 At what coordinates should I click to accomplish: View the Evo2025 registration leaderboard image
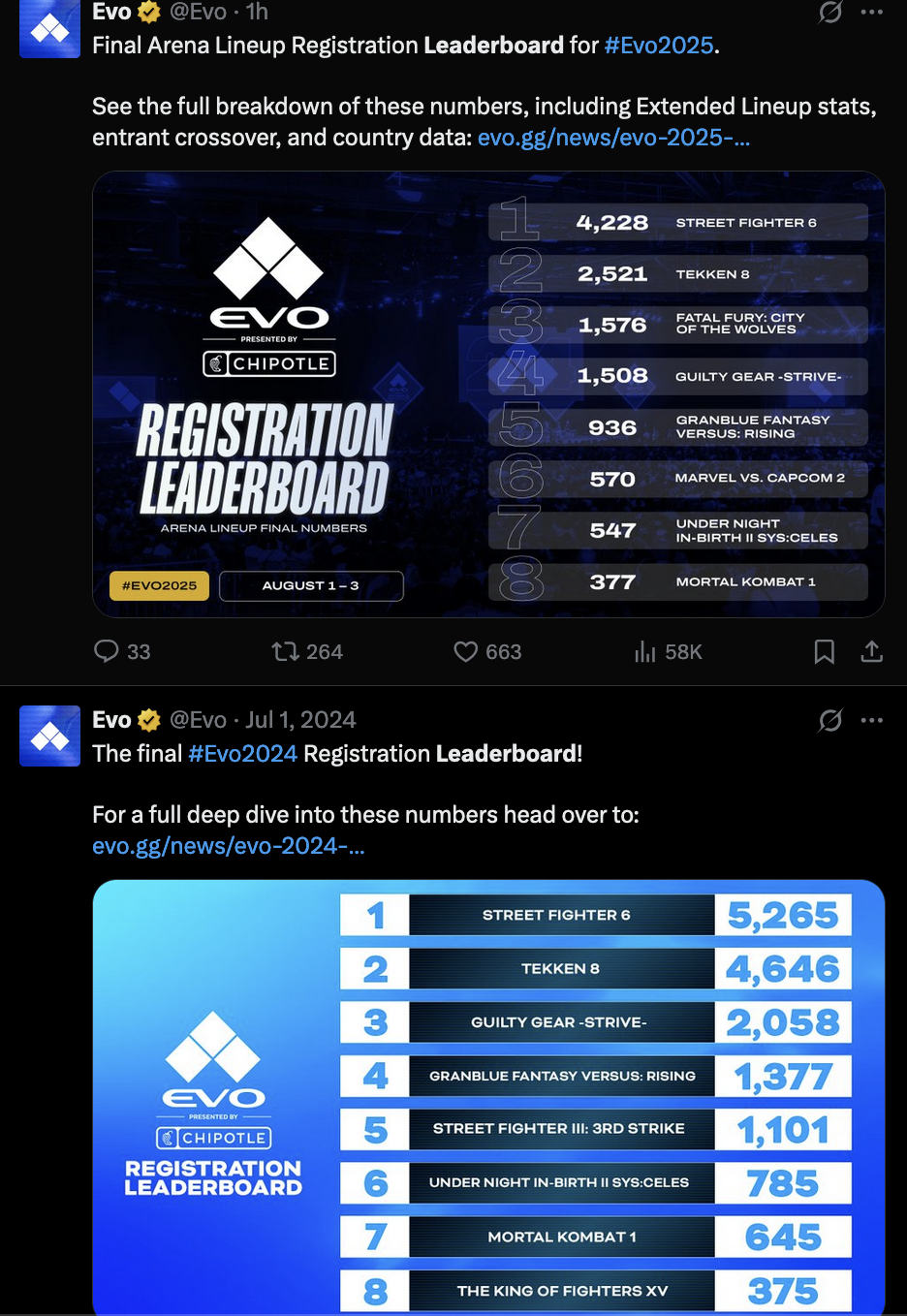point(488,394)
